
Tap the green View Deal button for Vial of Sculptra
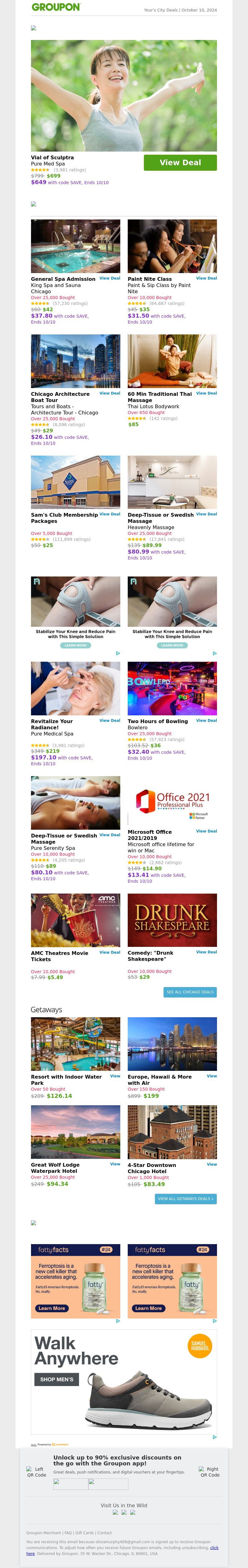180,162
